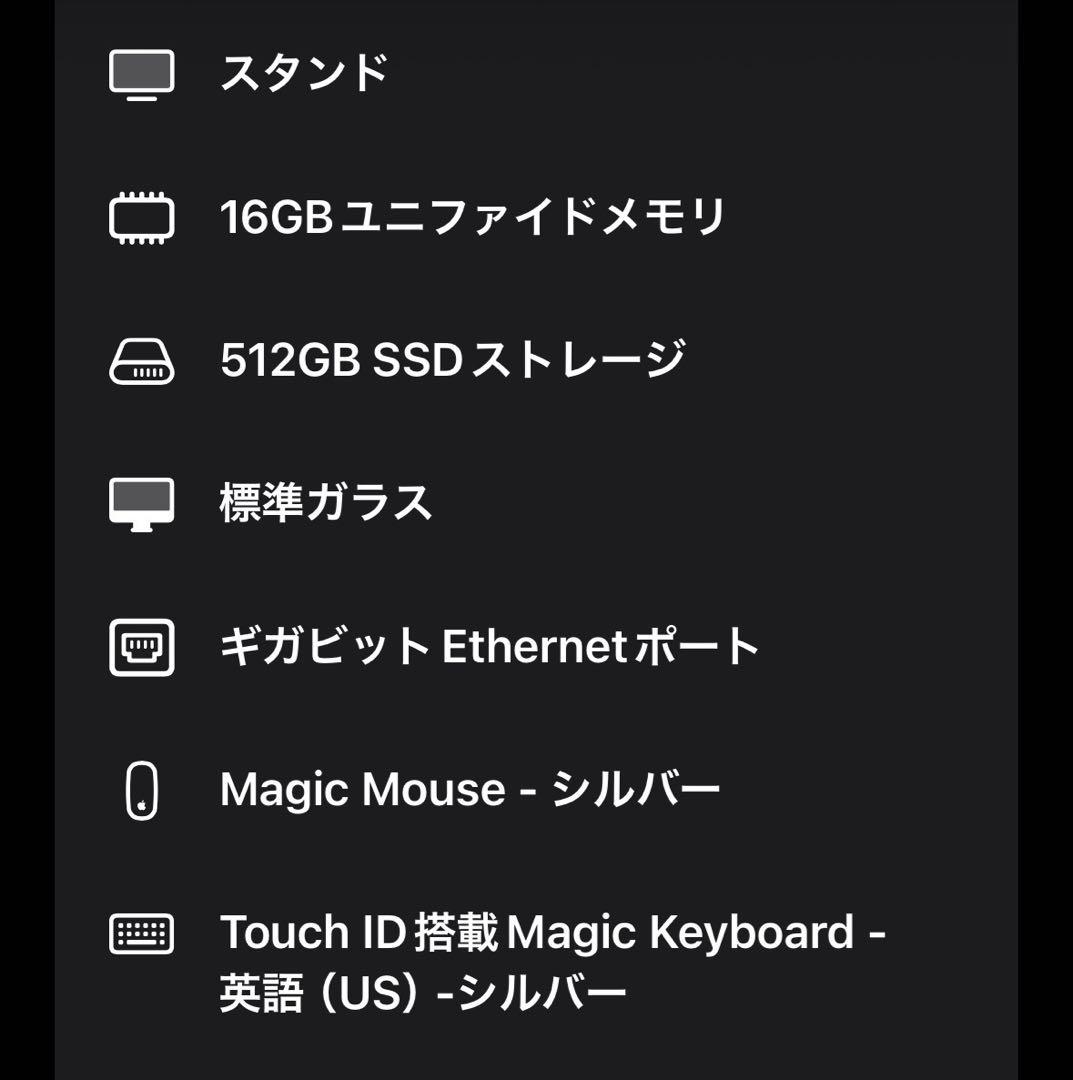Open the 512GB SSDストレージ item

450,361
